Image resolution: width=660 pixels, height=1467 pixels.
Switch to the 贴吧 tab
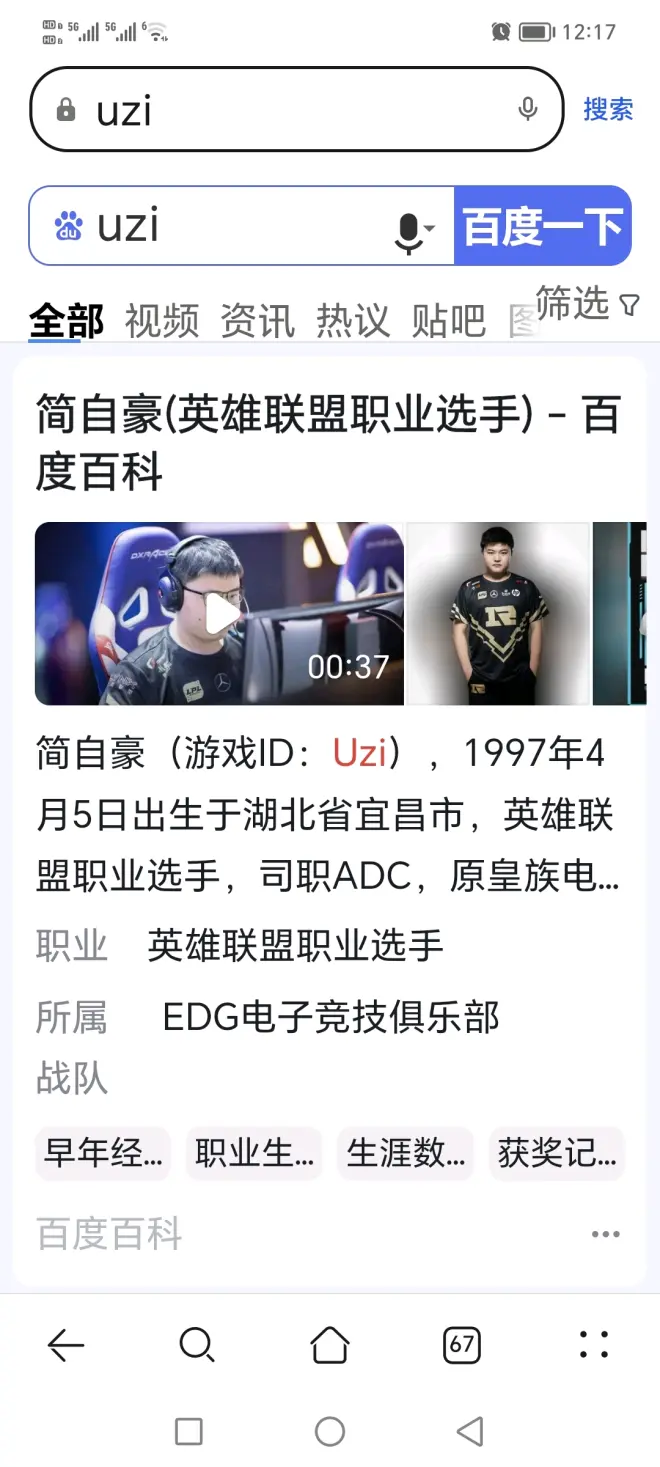(449, 321)
